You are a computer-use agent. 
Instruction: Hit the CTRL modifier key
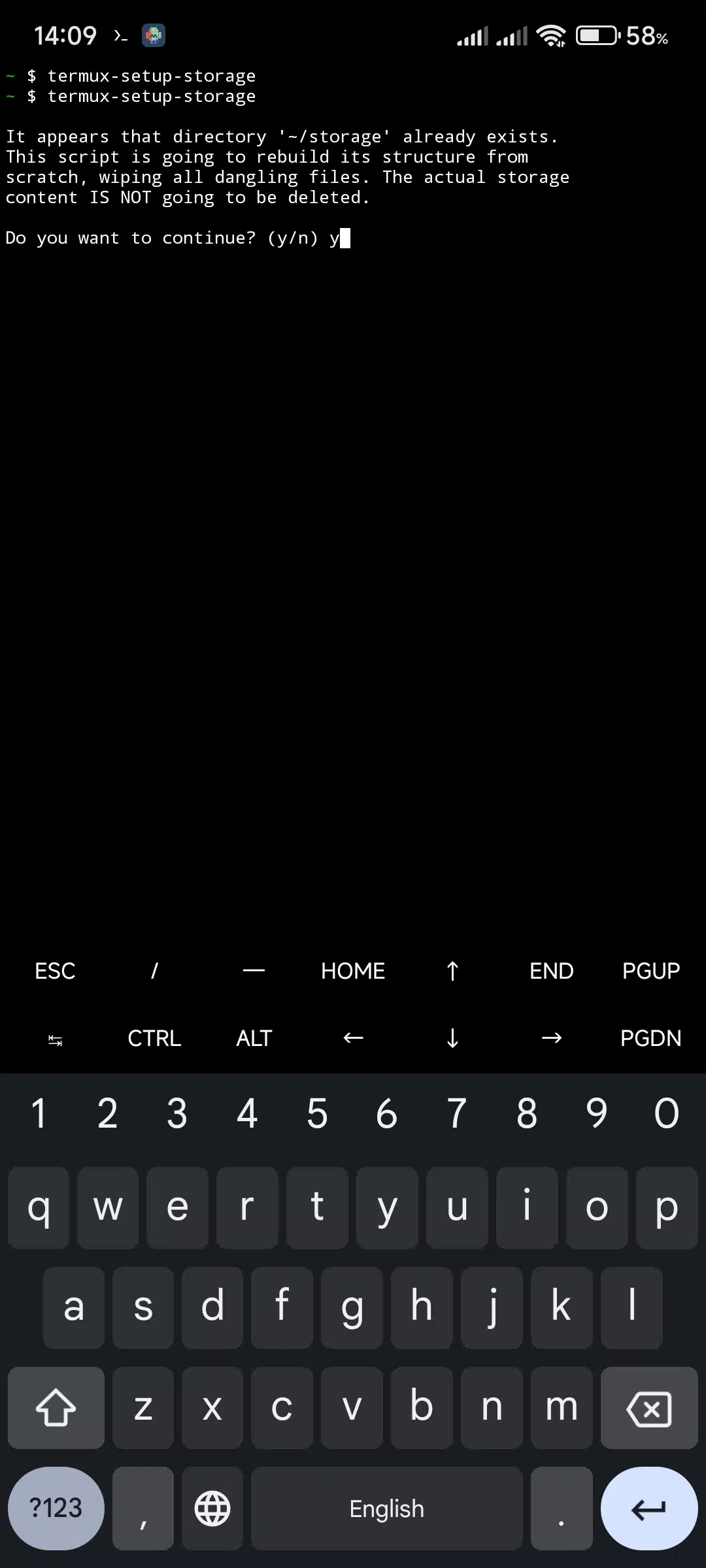(x=154, y=1038)
